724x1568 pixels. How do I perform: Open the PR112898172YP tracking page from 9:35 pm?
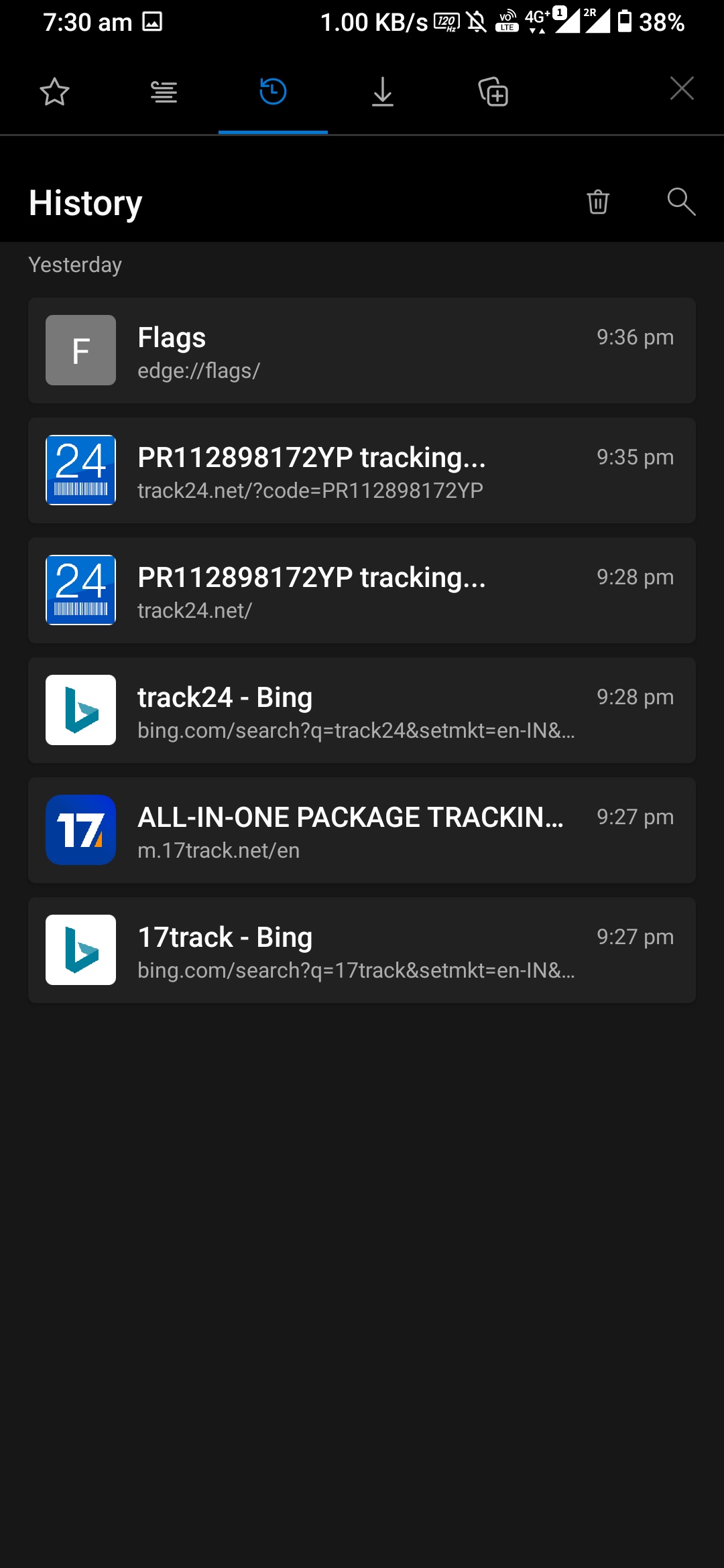(x=362, y=470)
